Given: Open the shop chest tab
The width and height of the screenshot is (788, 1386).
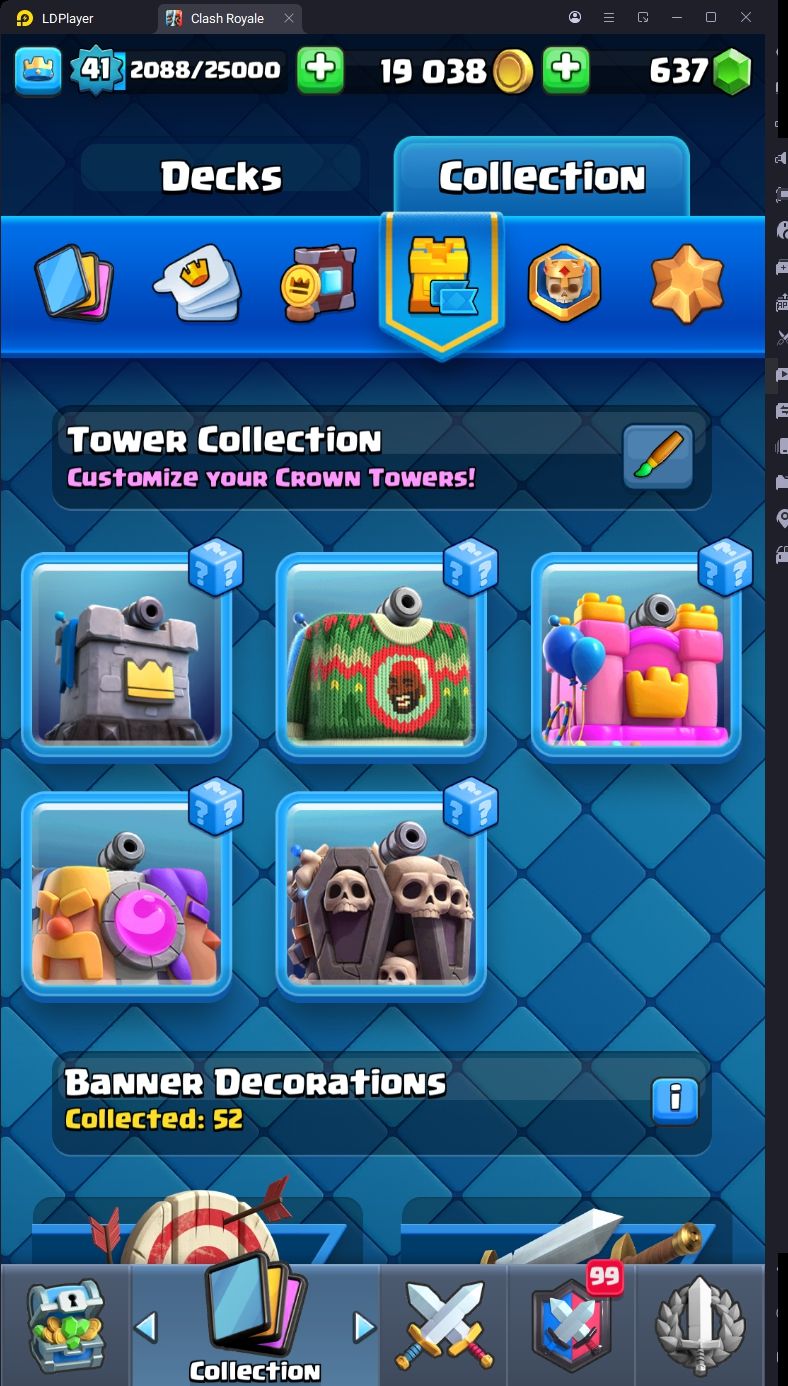Looking at the screenshot, I should [x=65, y=1325].
